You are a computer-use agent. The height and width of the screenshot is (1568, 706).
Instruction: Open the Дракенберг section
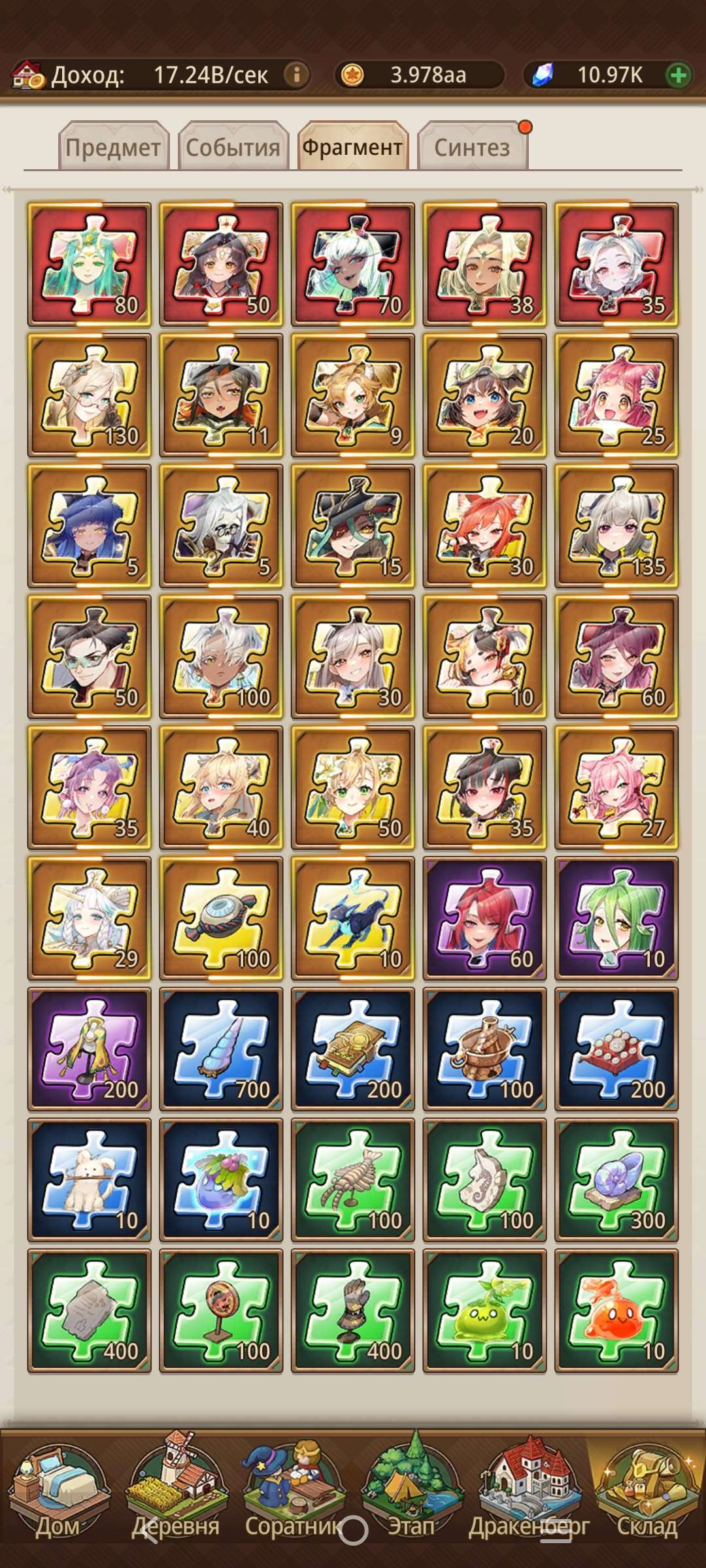pyautogui.click(x=529, y=1496)
